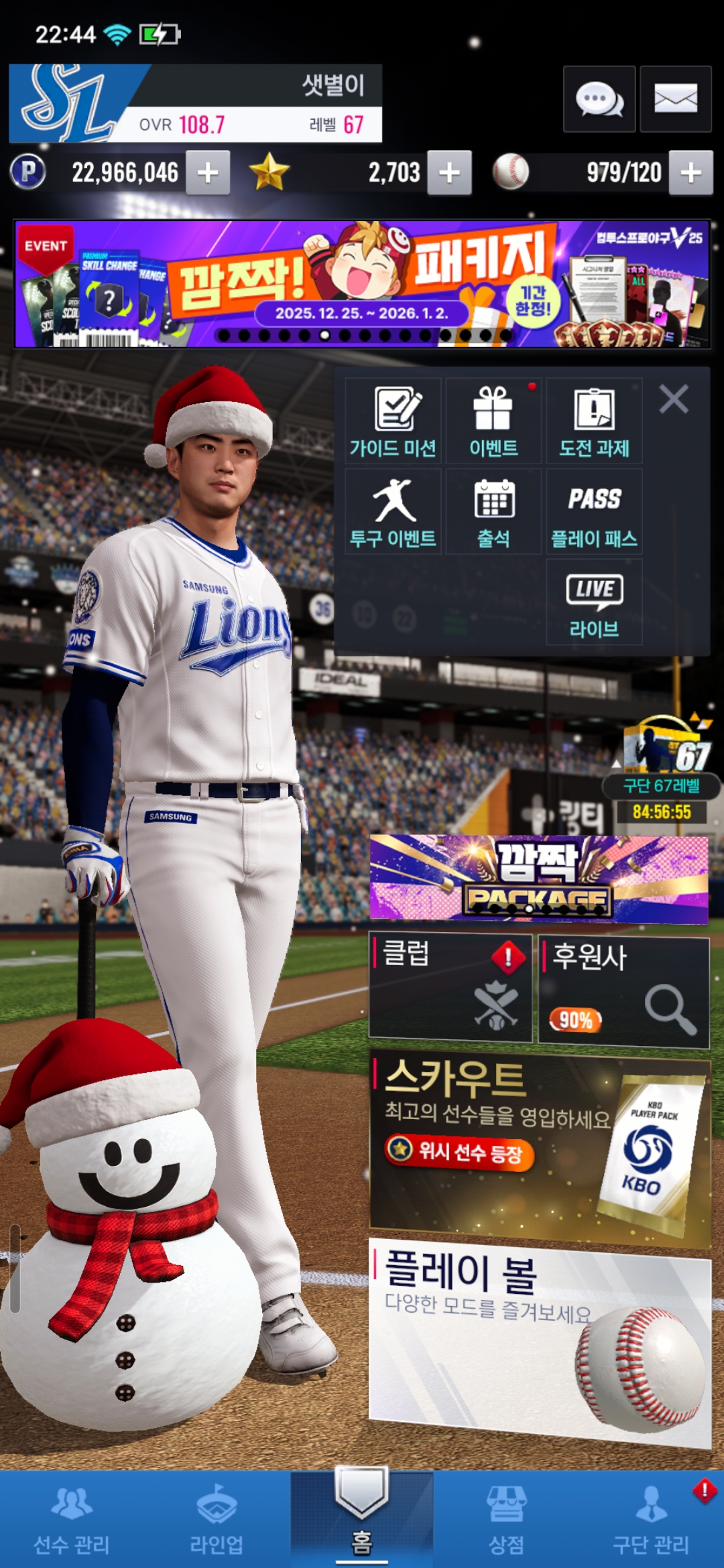Tap plus to refill baseballs

pyautogui.click(x=691, y=173)
